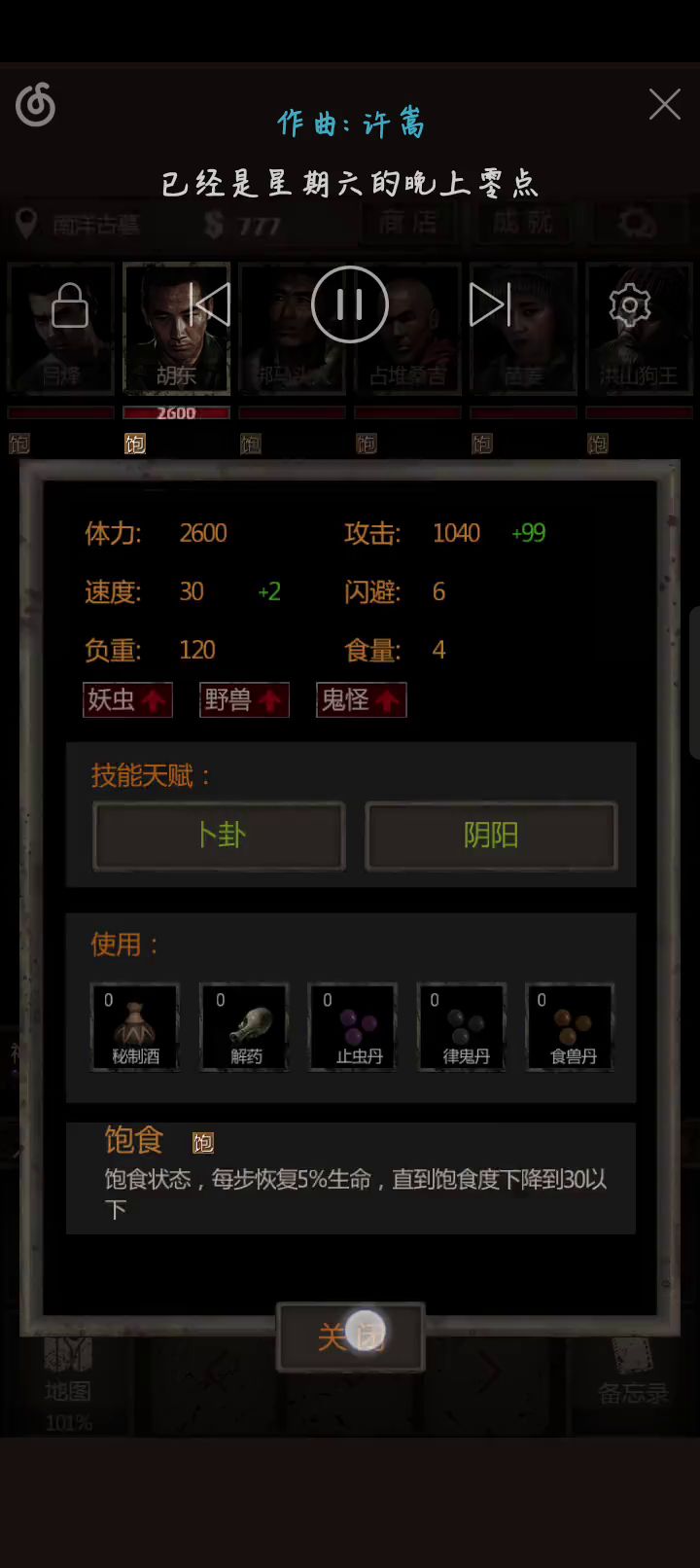Screen dimensions: 700x1568
Task: Open the NetEase music logo icon
Action: point(36,105)
